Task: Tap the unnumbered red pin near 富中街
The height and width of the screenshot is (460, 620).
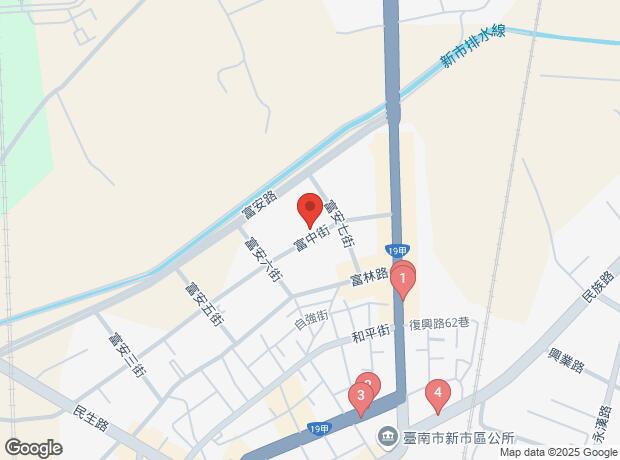Action: pos(310,211)
